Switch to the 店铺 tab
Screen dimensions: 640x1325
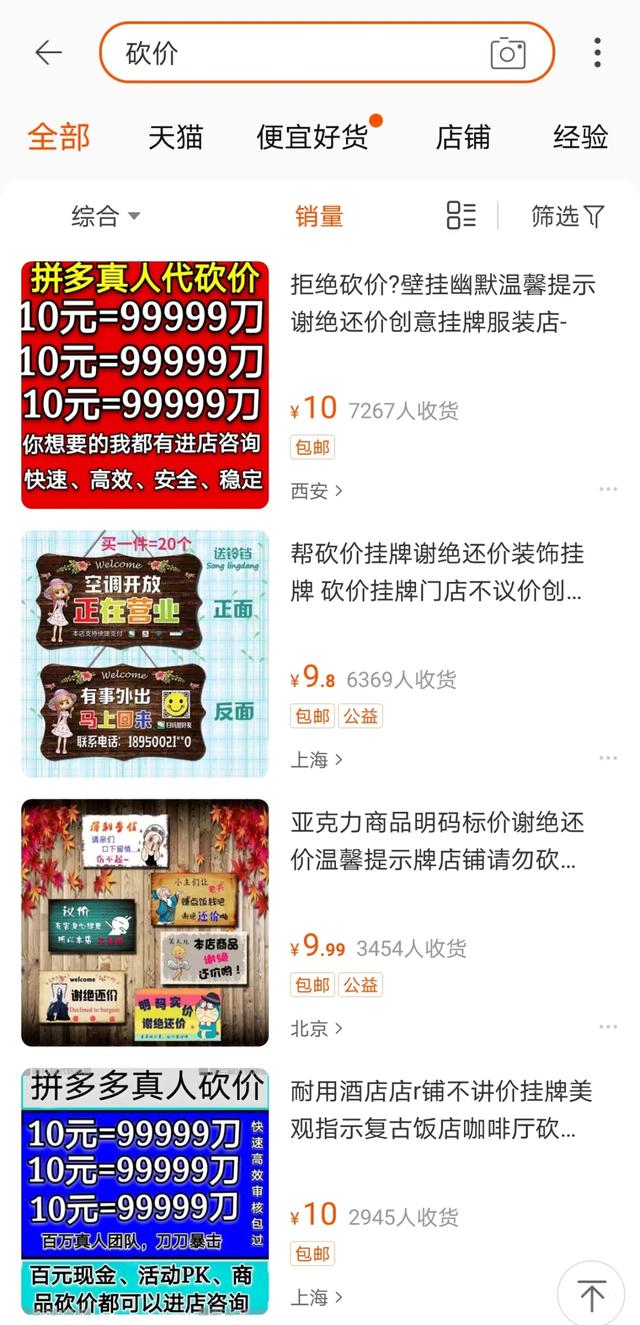463,137
